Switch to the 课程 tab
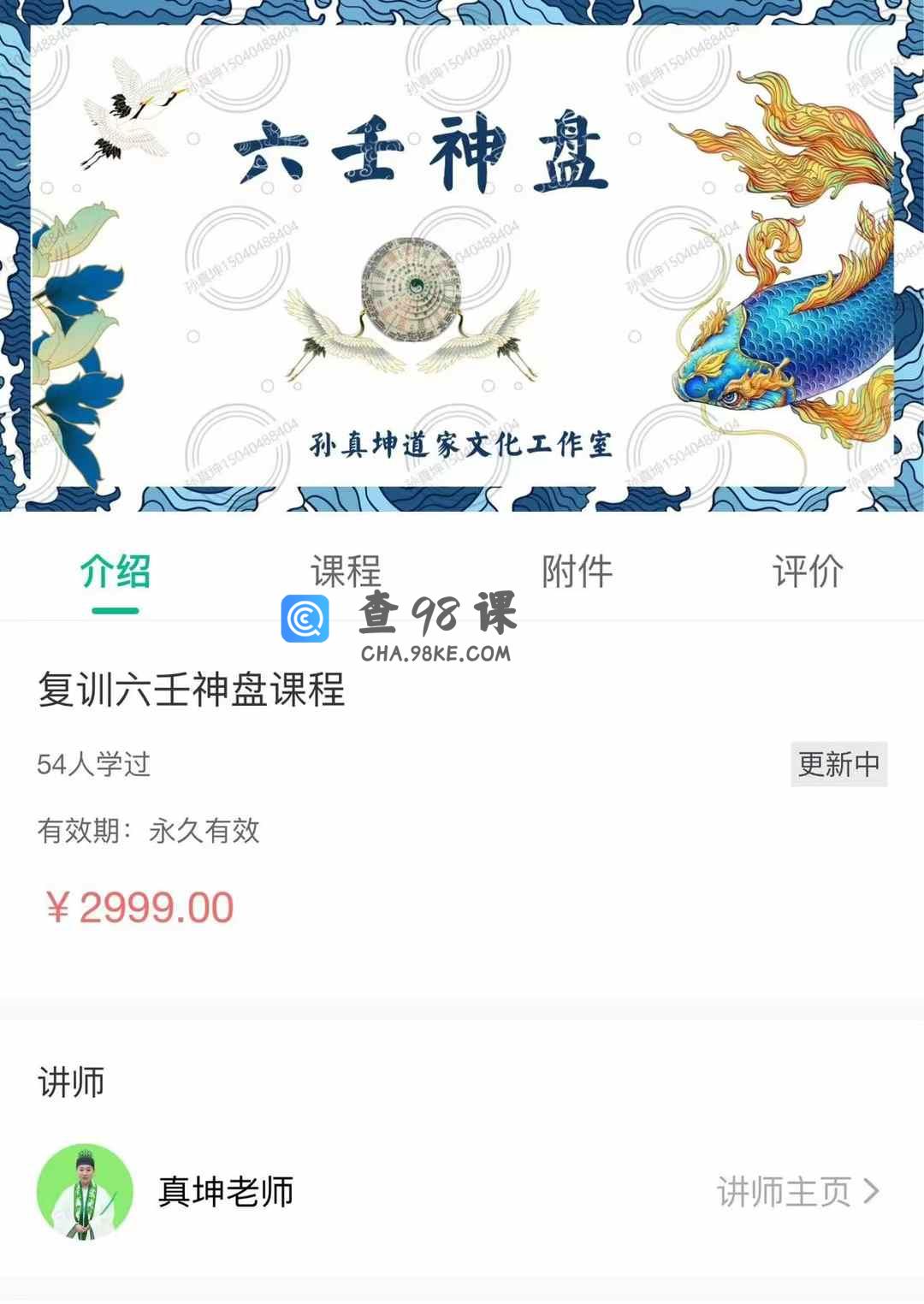Screen dimensions: 924x1304 pos(346,572)
